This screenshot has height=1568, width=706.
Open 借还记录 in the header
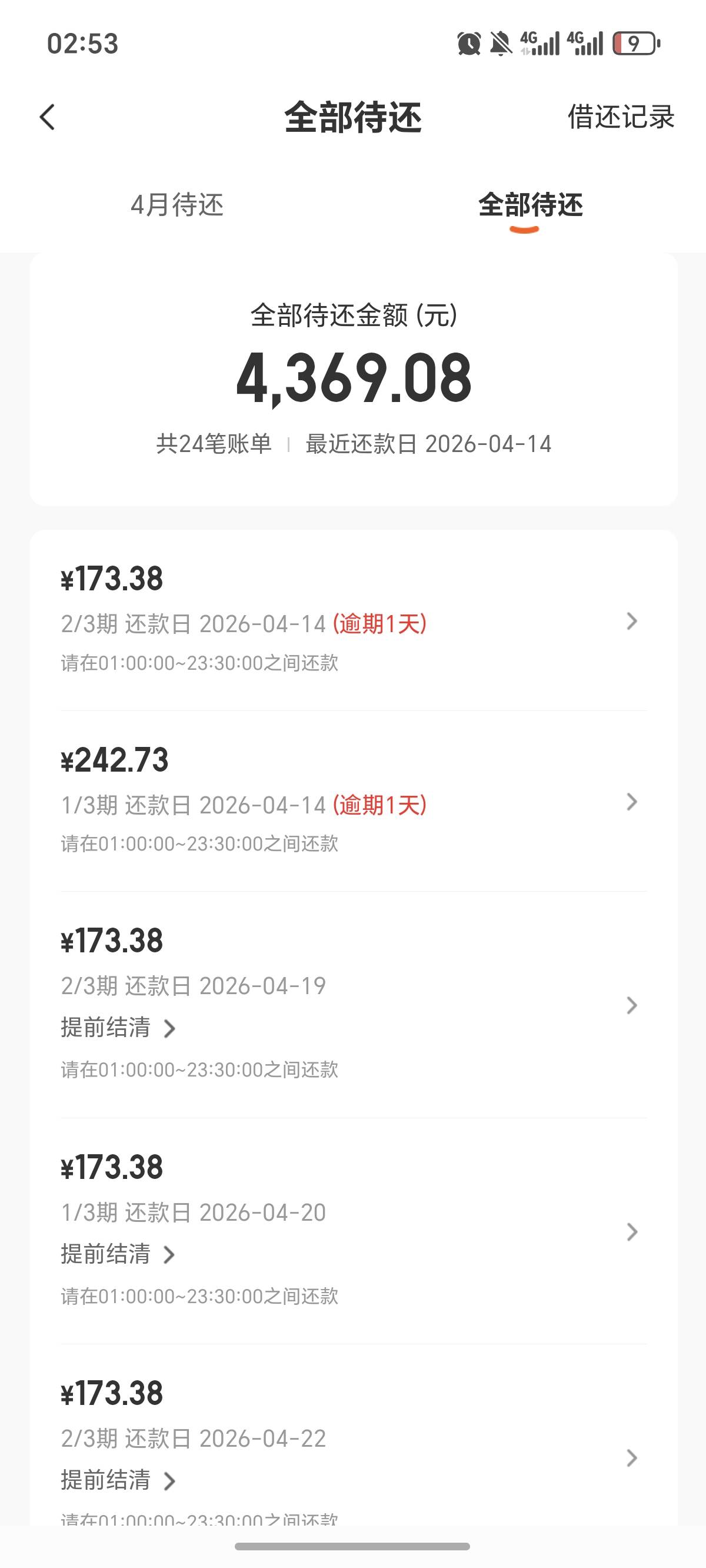(621, 117)
